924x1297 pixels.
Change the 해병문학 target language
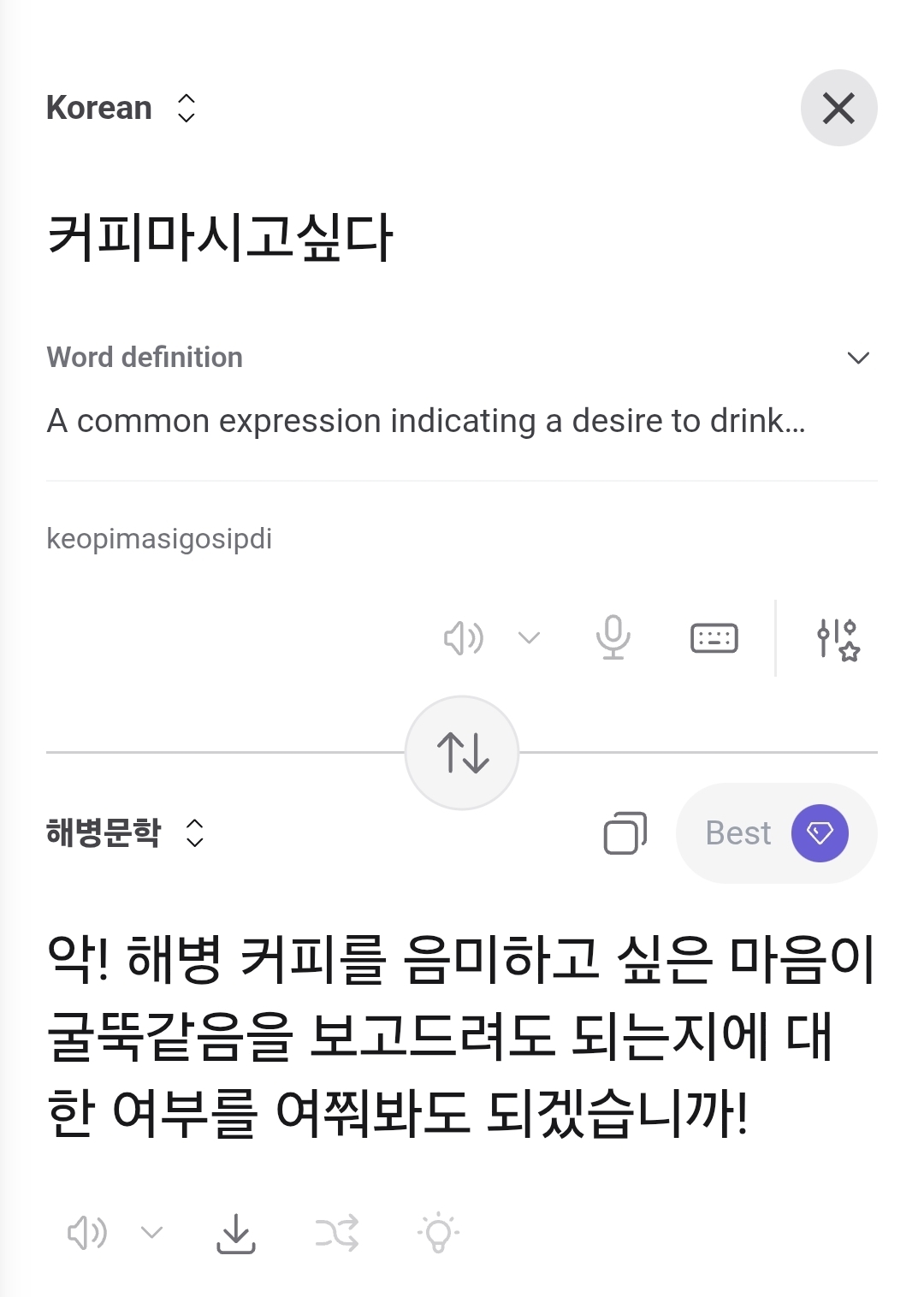tap(125, 832)
